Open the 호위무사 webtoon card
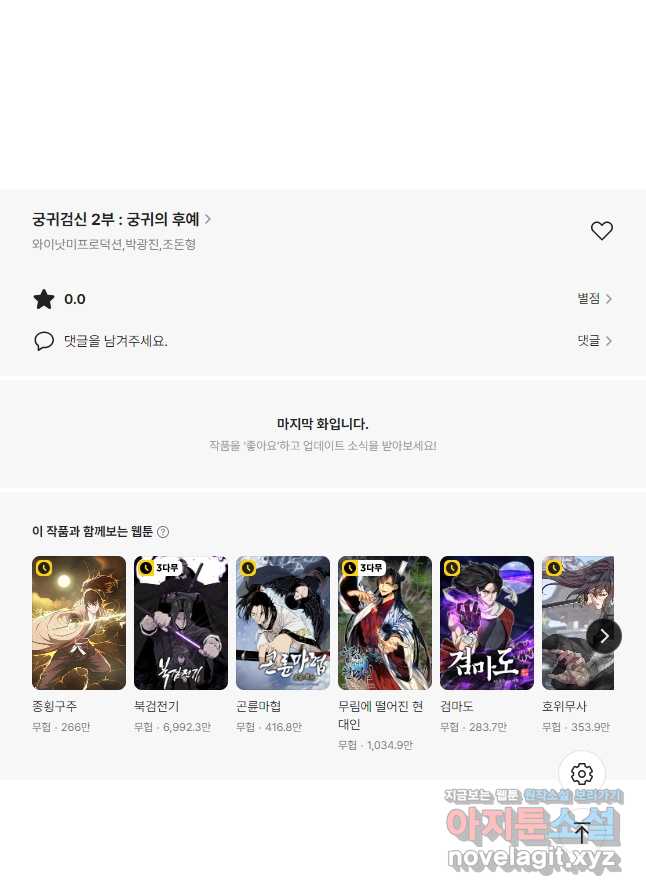The width and height of the screenshot is (646, 896). tap(572, 623)
